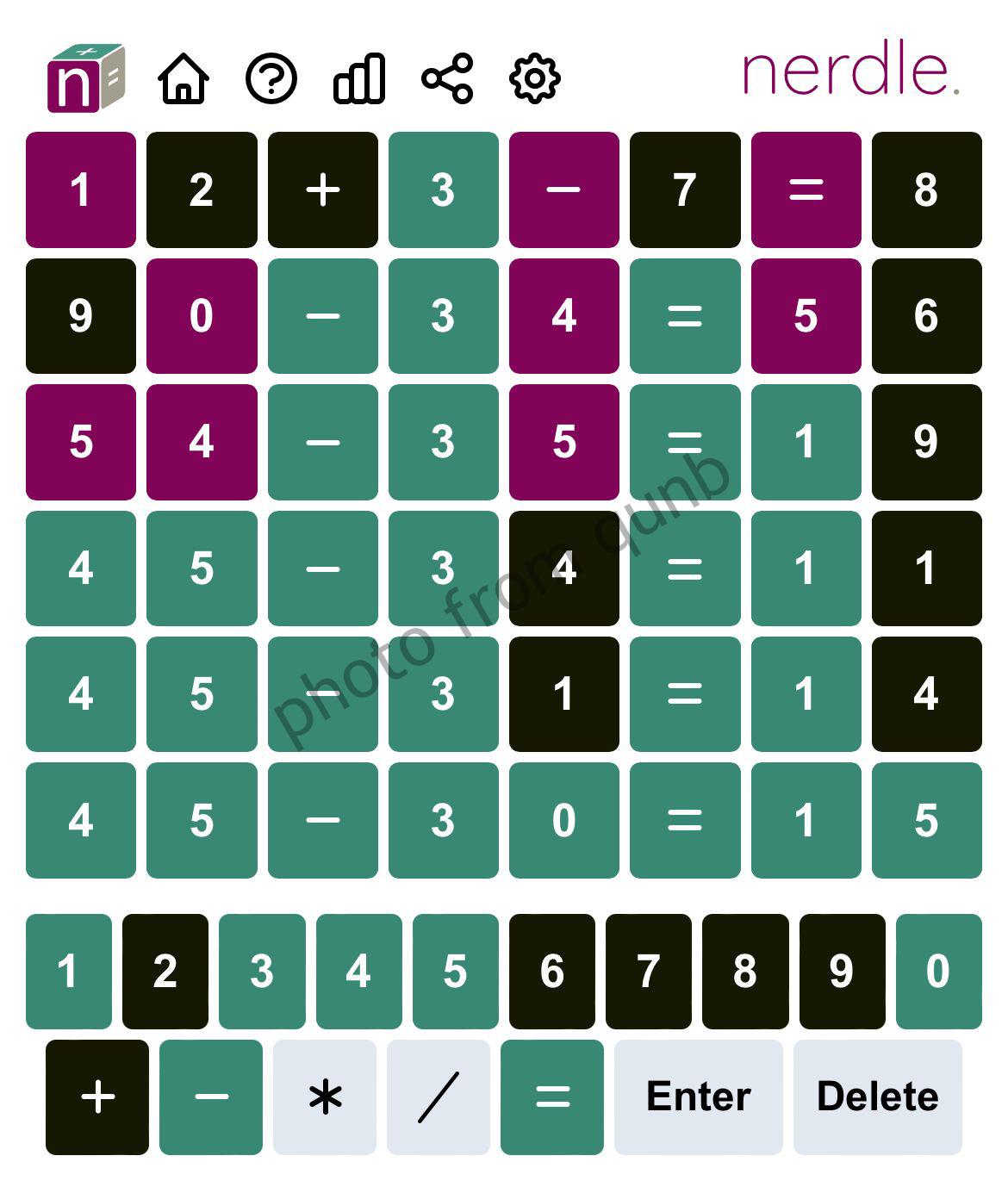Open the home icon
1008x1193 pixels.
tap(184, 78)
